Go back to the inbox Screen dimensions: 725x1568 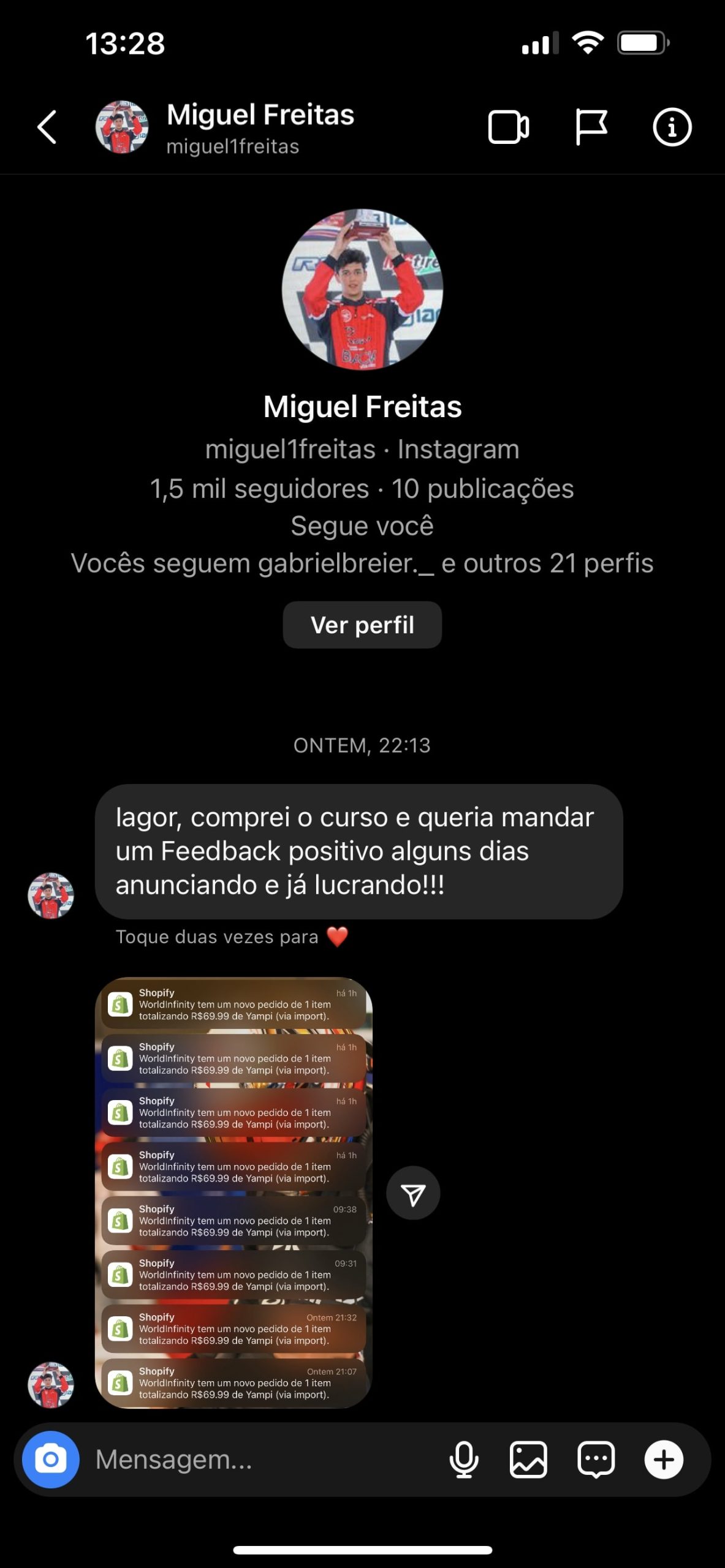click(47, 127)
